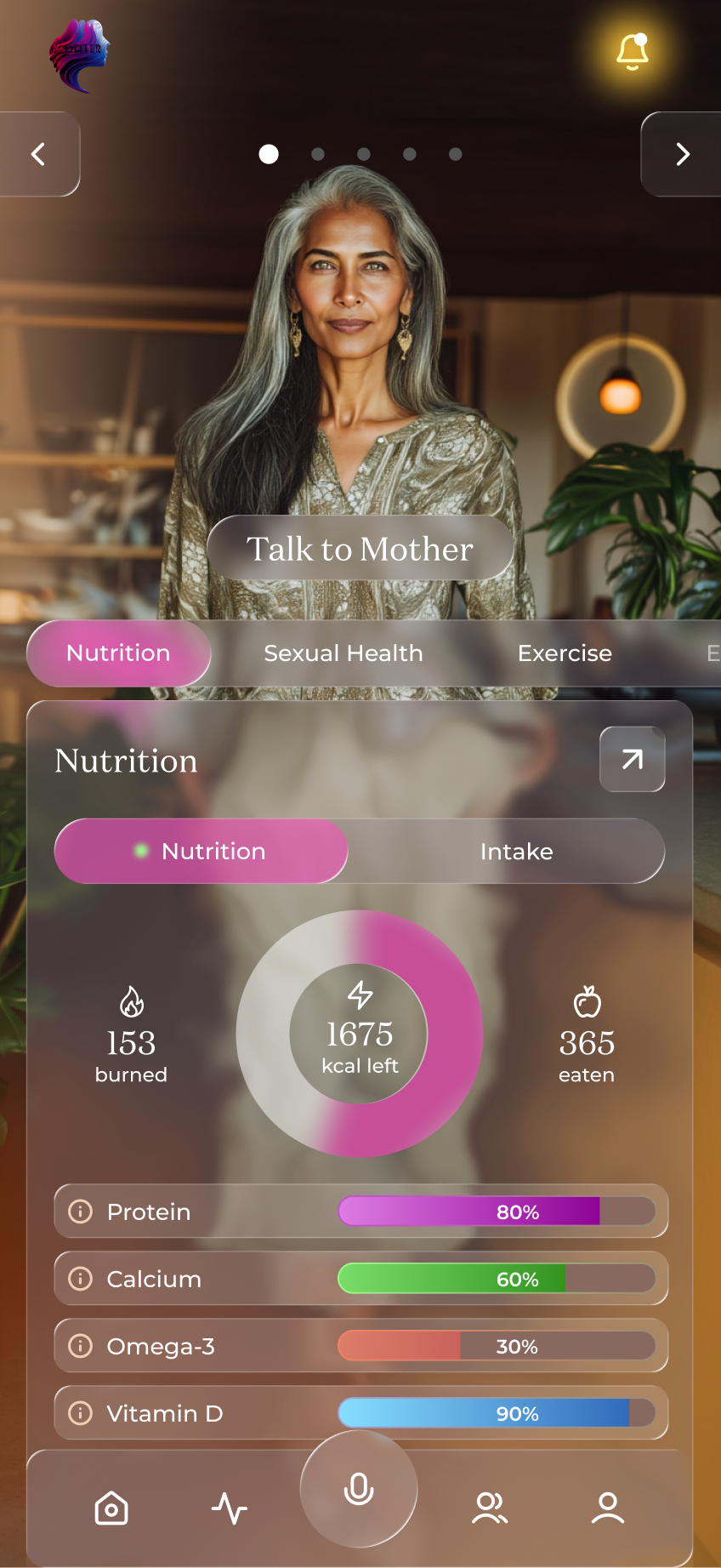Jump to the second page indicator dot
Viewport: 721px width, 1568px height.
318,154
